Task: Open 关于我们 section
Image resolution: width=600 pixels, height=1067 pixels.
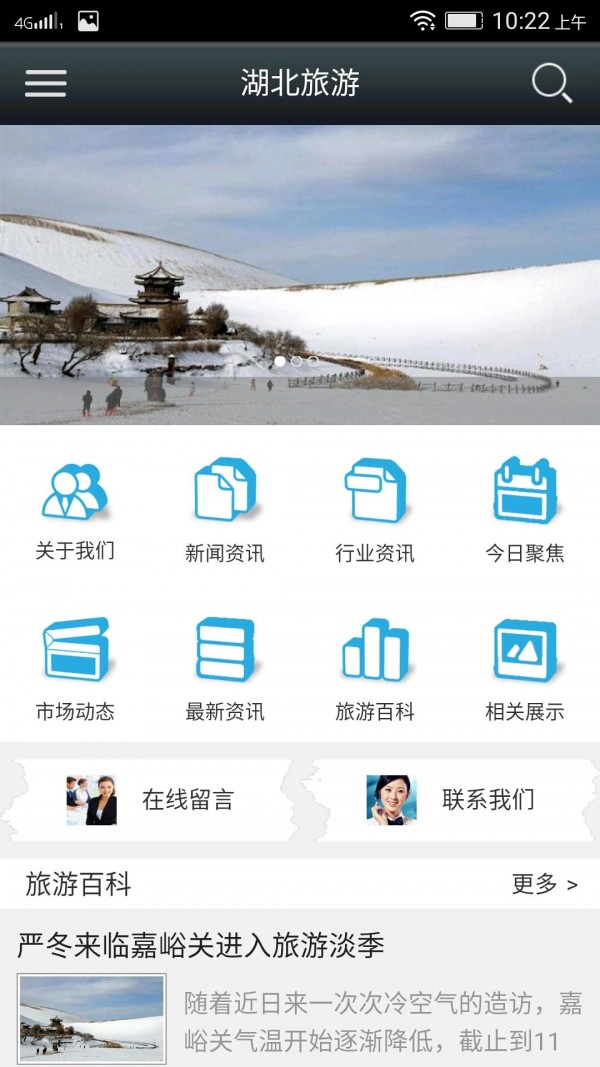Action: tap(75, 510)
